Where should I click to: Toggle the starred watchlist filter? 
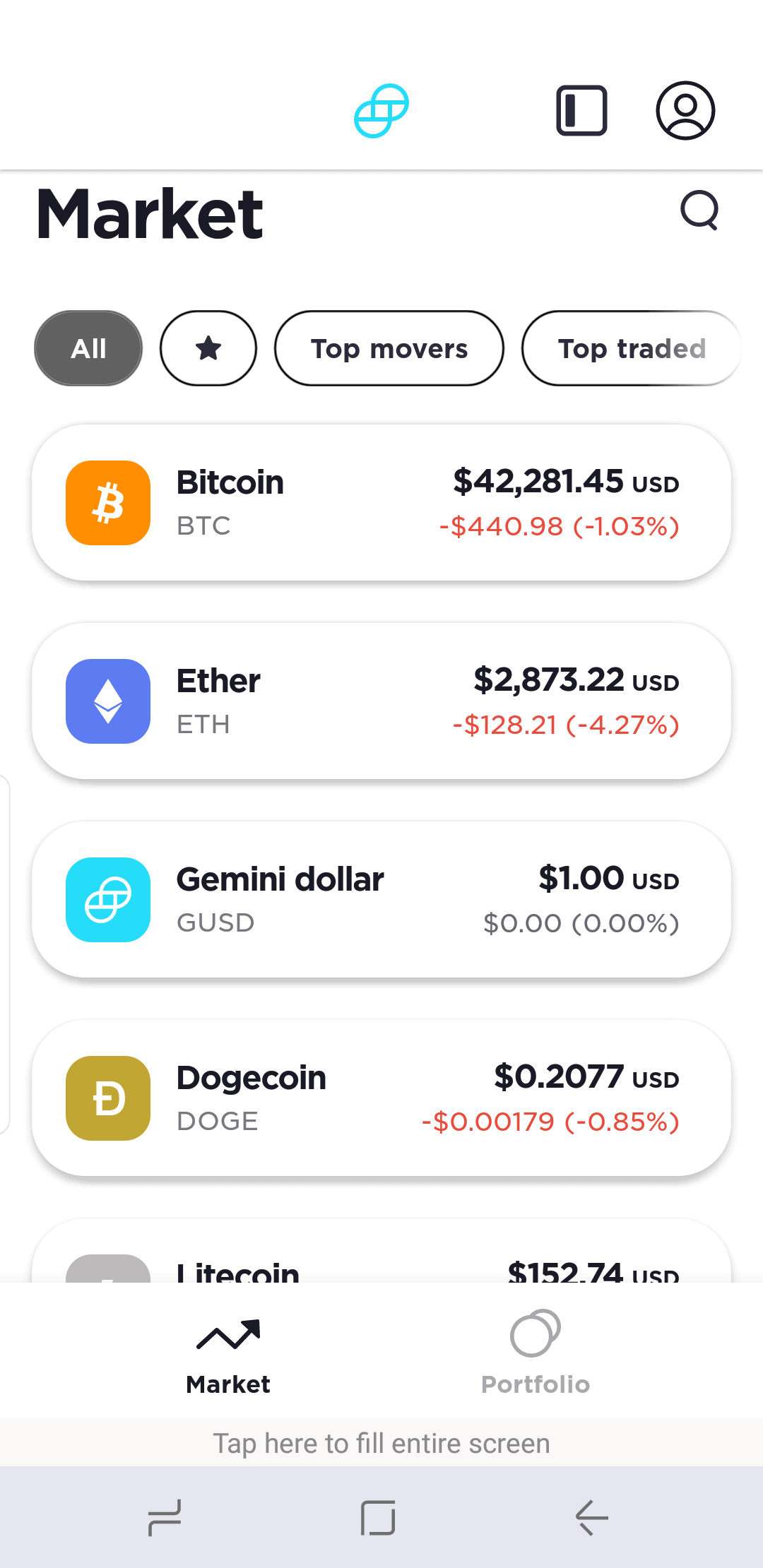point(208,348)
